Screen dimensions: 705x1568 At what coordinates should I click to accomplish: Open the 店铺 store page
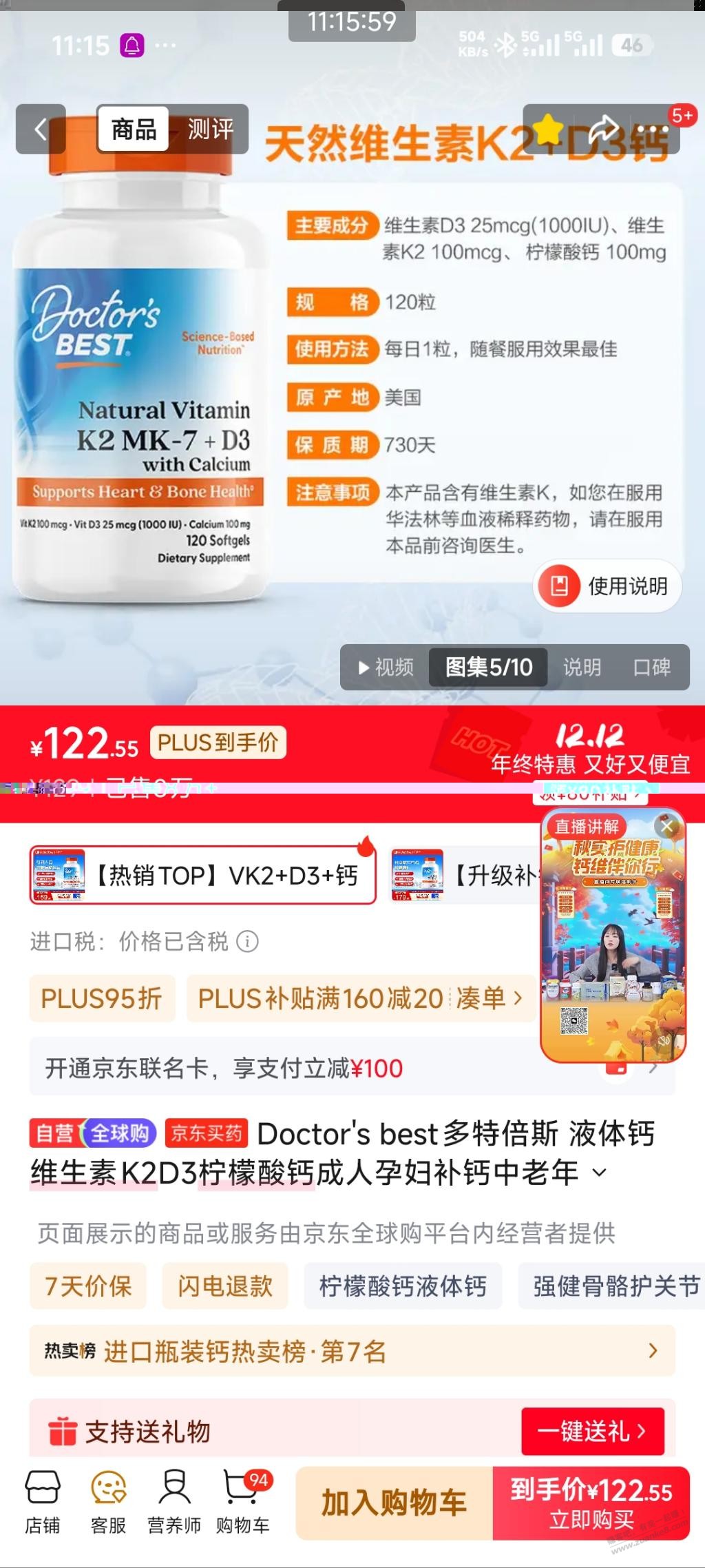pos(43,1502)
